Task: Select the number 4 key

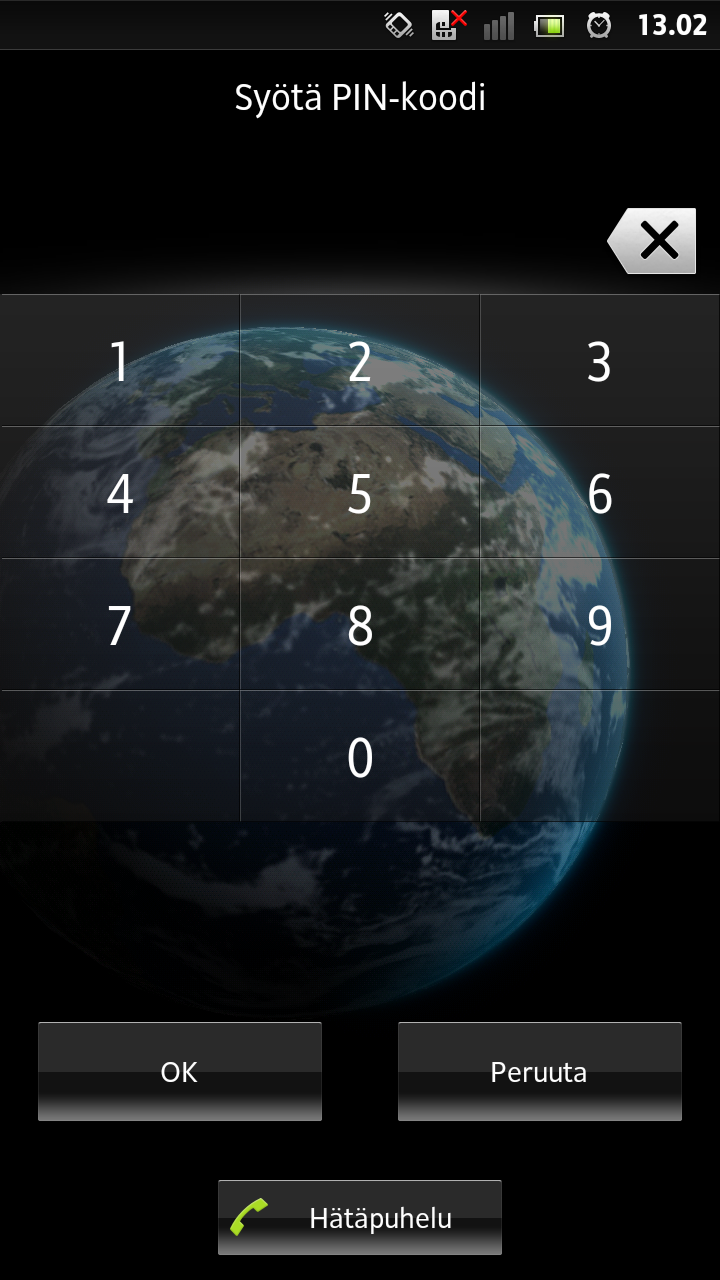Action: click(x=120, y=493)
